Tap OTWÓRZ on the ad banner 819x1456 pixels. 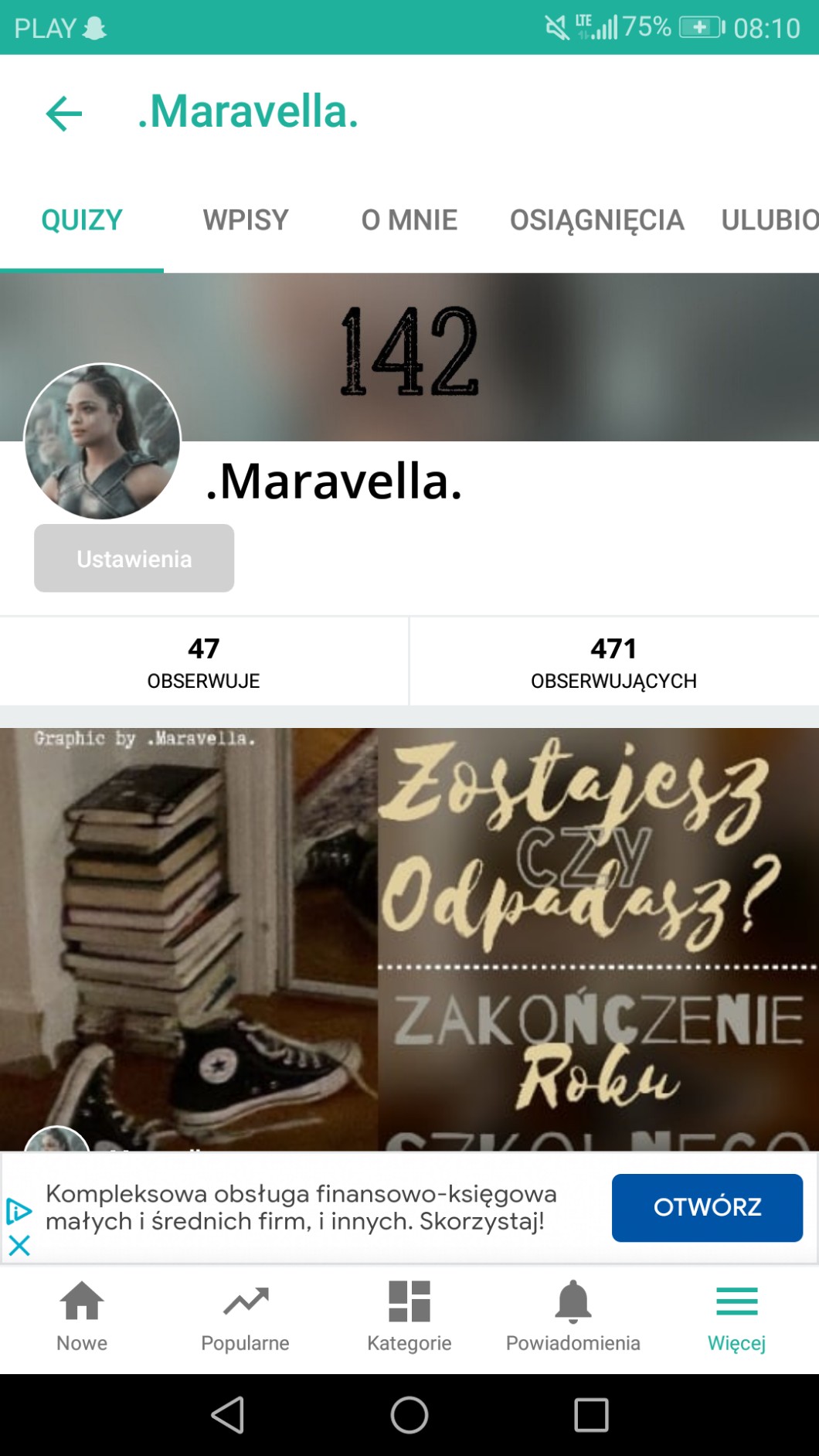(707, 1207)
